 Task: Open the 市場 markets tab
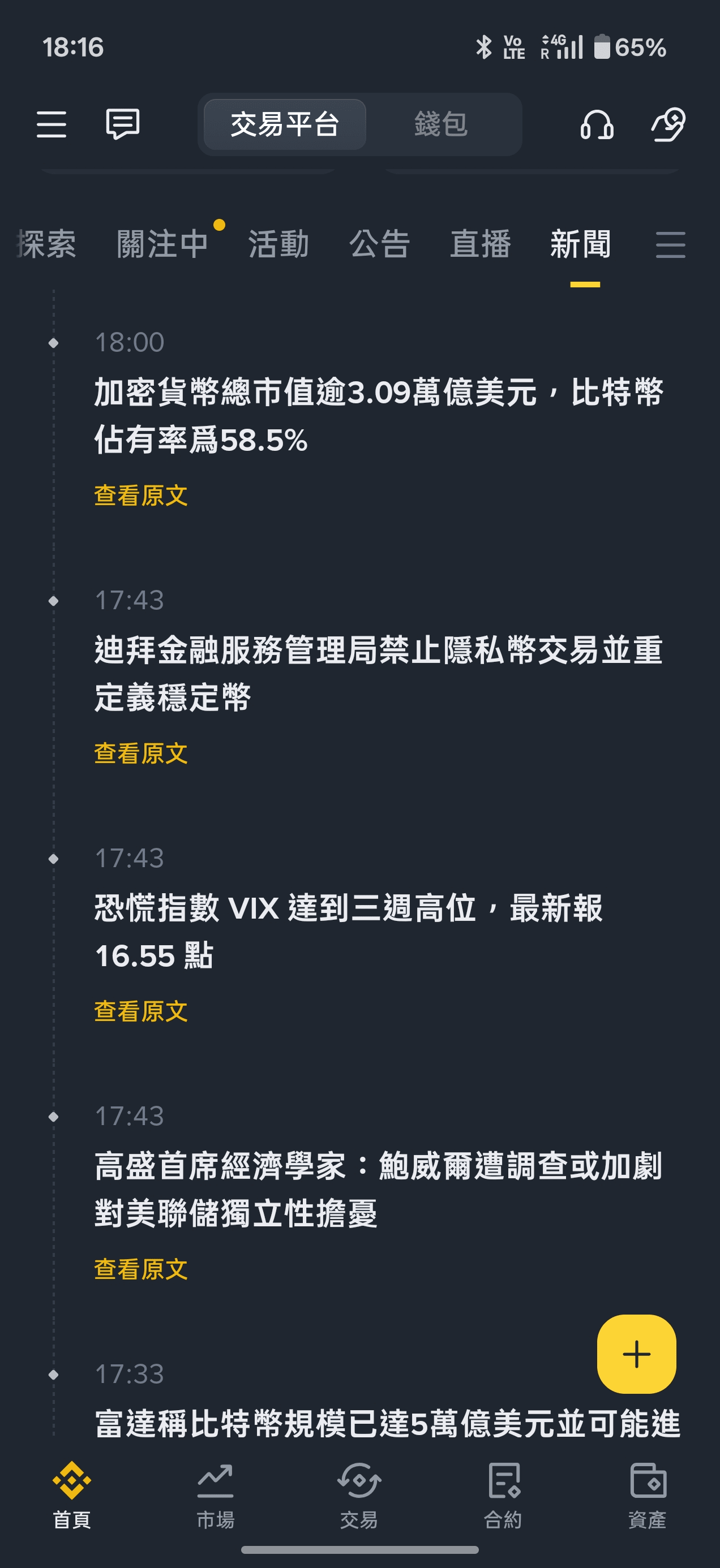216,1495
